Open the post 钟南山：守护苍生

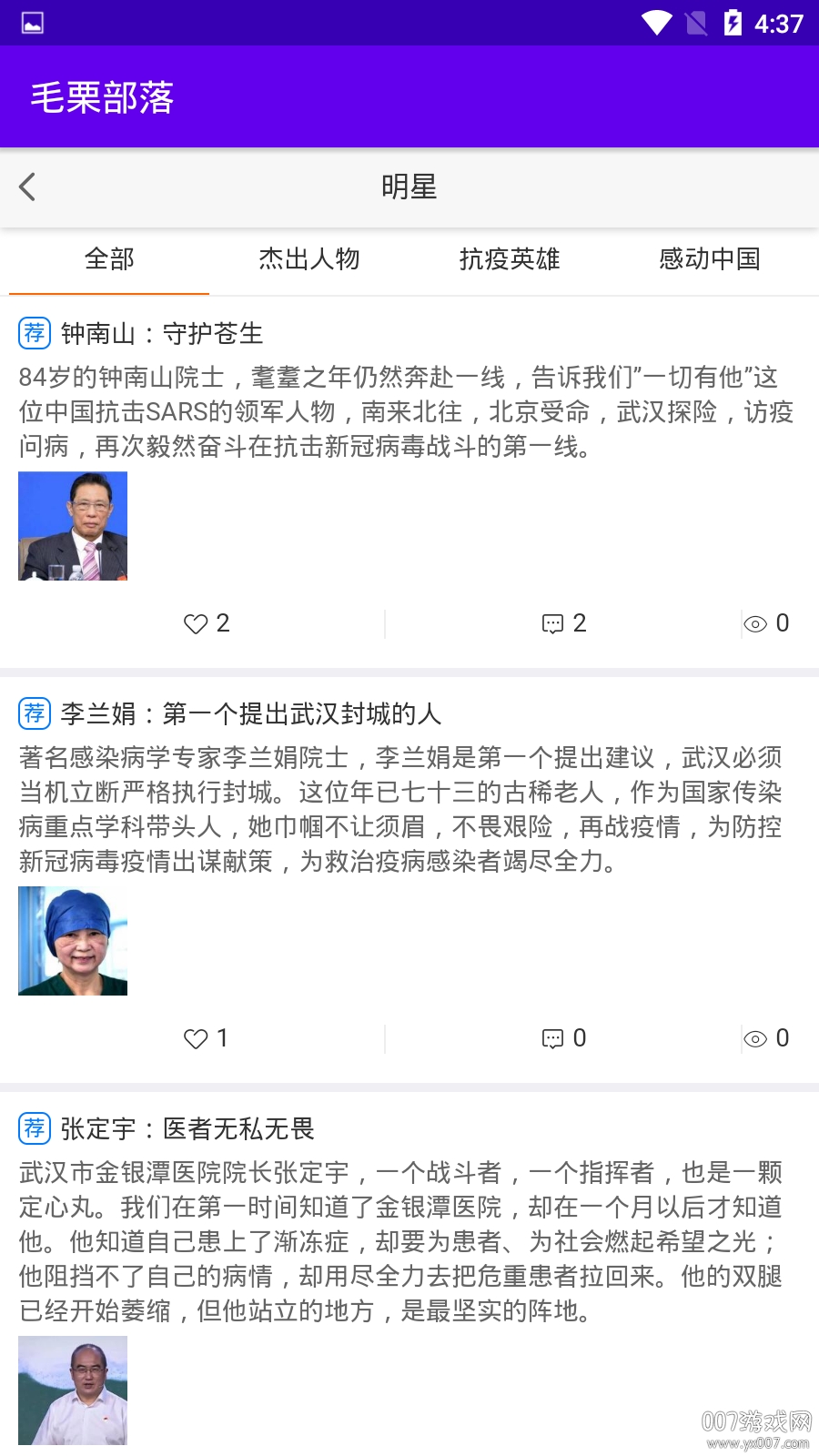(162, 334)
